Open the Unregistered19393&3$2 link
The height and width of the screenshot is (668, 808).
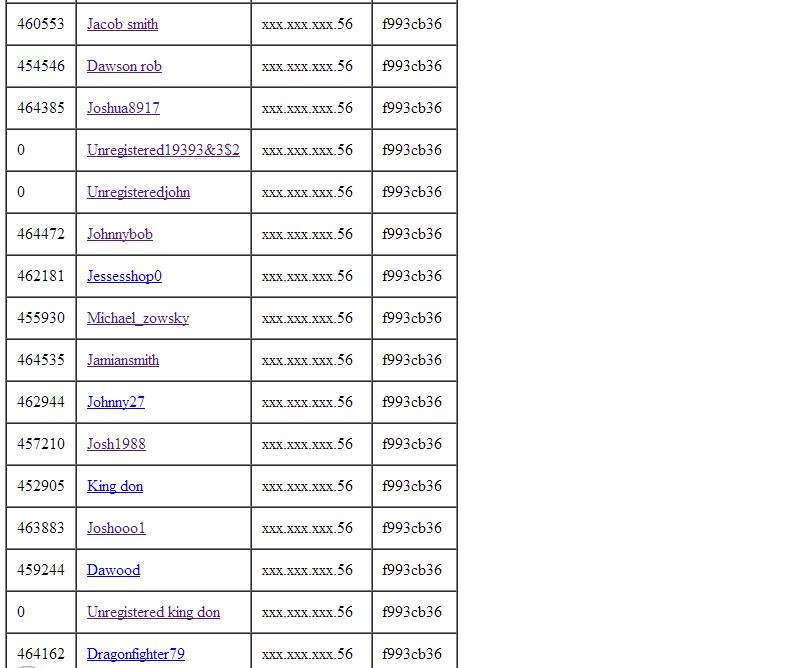click(x=163, y=150)
